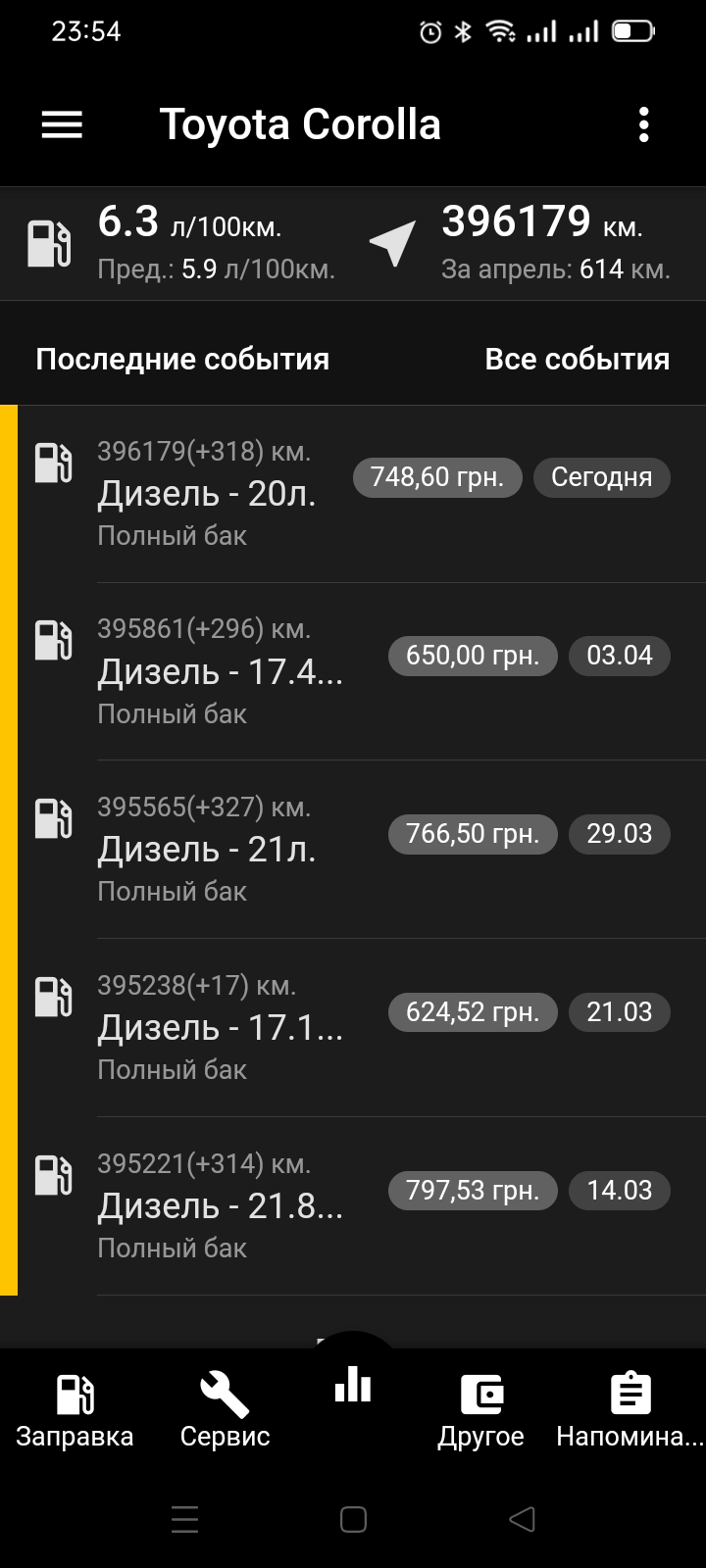
Task: Open today's 20л diesel refuel entry
Action: click(361, 494)
